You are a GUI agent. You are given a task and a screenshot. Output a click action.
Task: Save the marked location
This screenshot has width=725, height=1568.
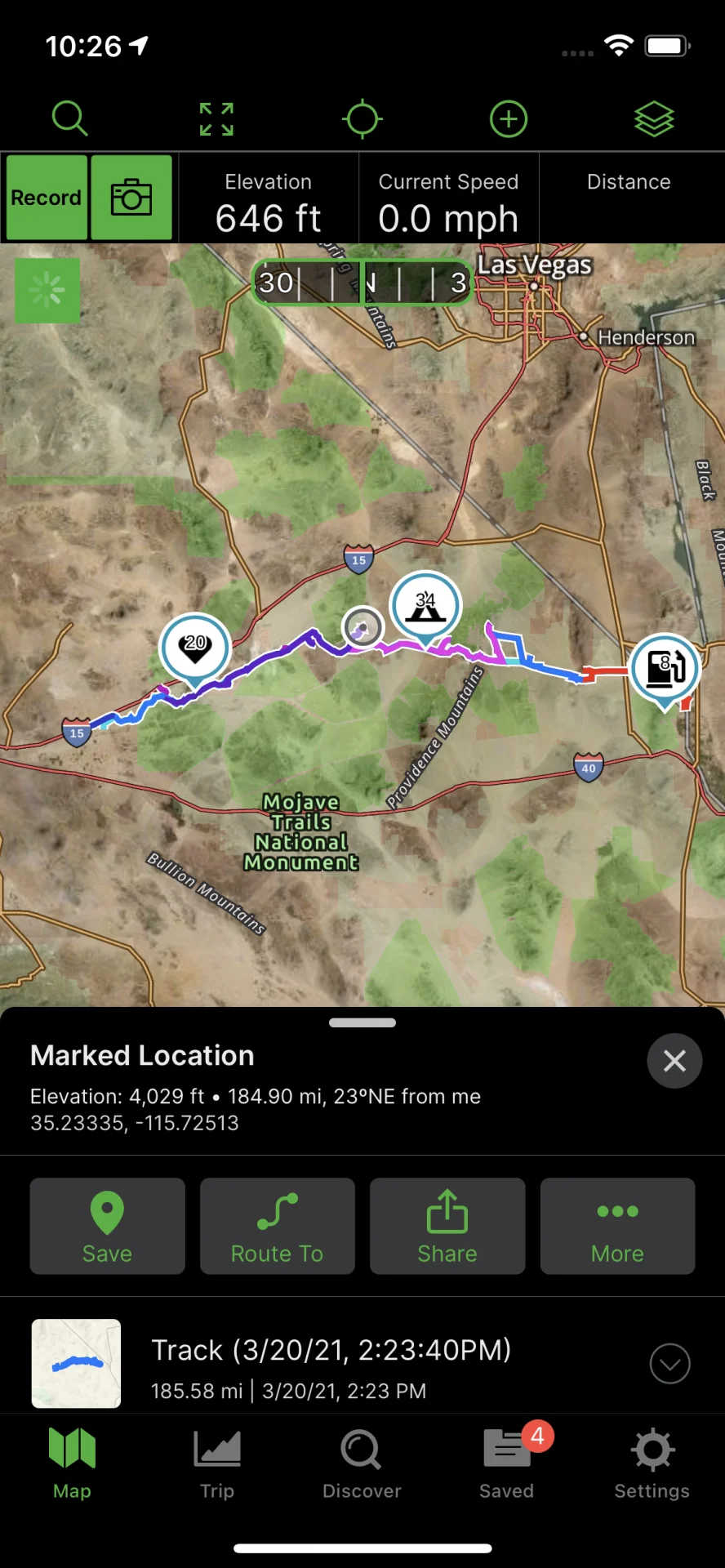click(x=107, y=1226)
